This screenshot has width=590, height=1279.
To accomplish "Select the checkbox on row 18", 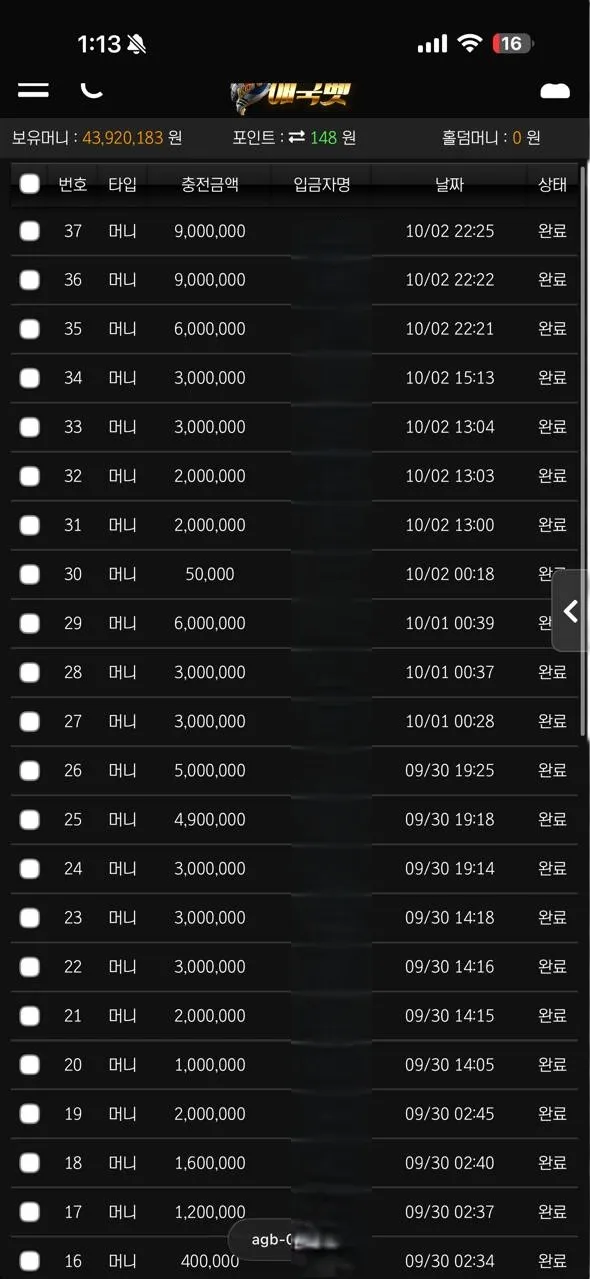I will click(30, 1163).
